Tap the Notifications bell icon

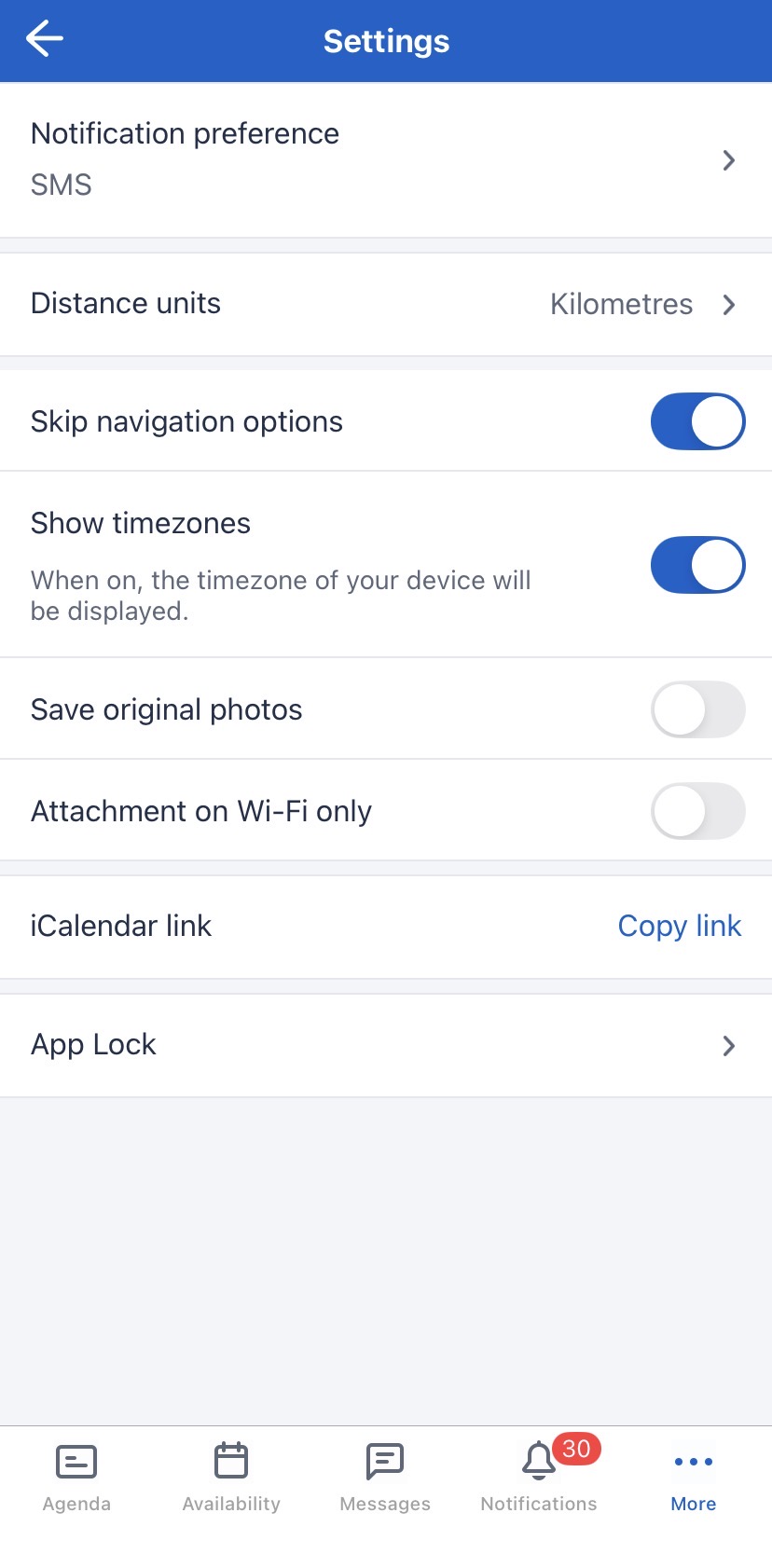coord(539,1464)
